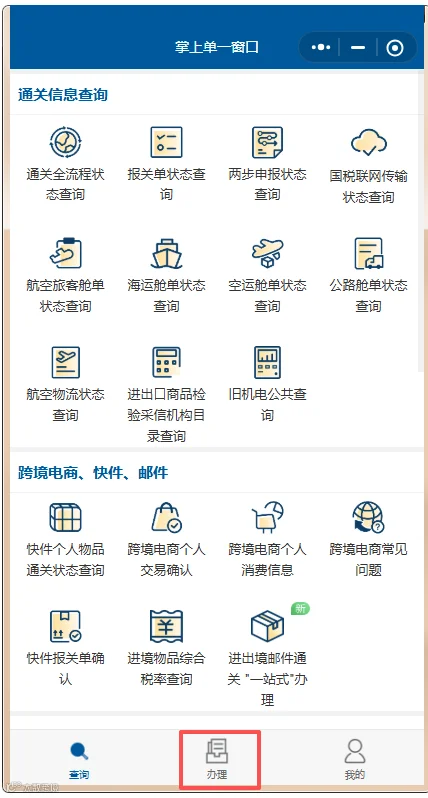Open the mini program more-options menu
This screenshot has height=798, width=428.
click(321, 47)
